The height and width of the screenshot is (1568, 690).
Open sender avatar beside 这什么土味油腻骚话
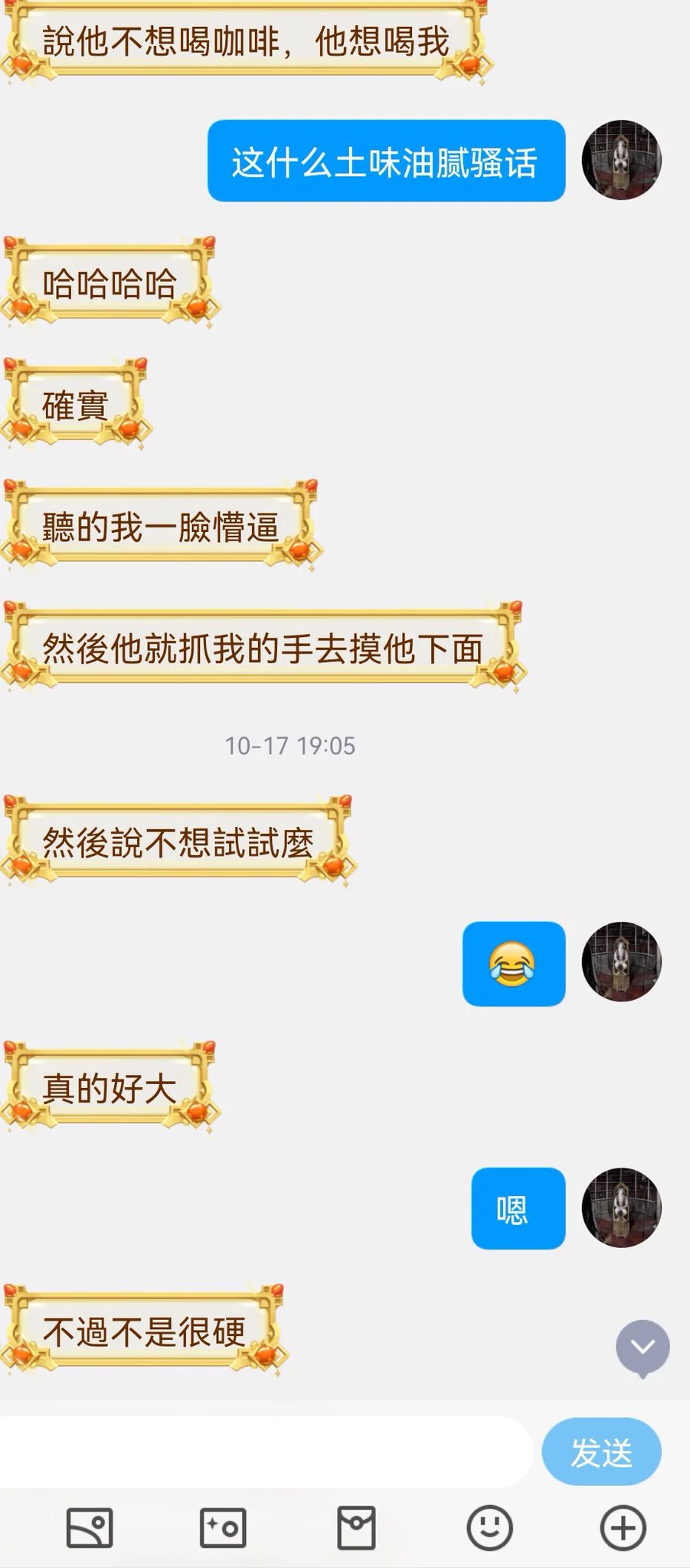pyautogui.click(x=621, y=160)
